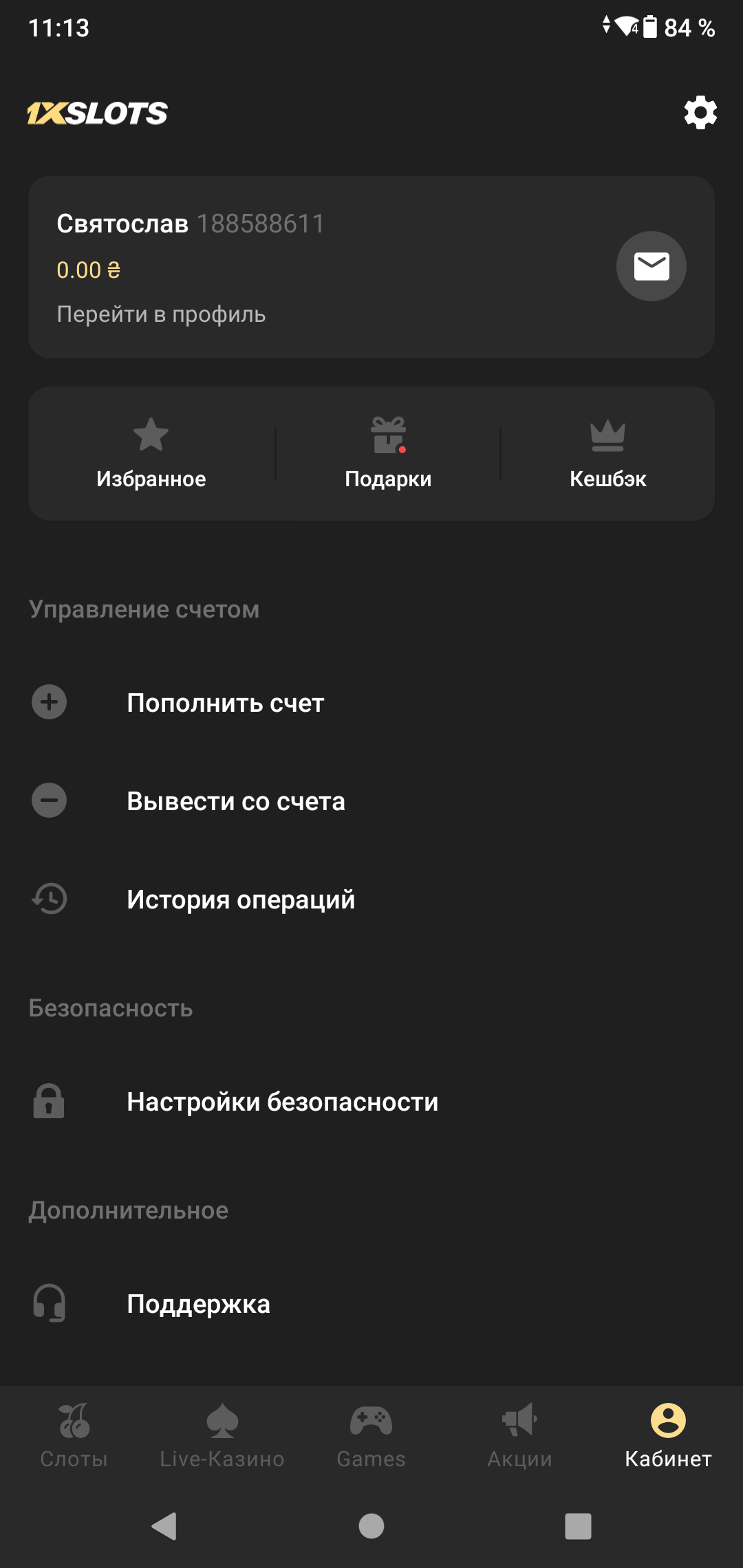Tap the system home button

point(371,1527)
